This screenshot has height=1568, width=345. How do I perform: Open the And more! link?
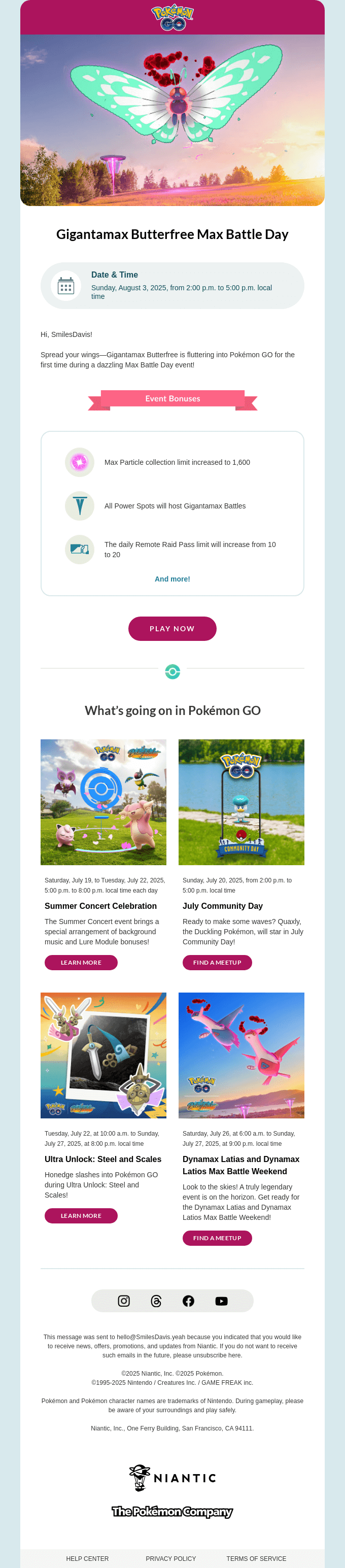172,579
